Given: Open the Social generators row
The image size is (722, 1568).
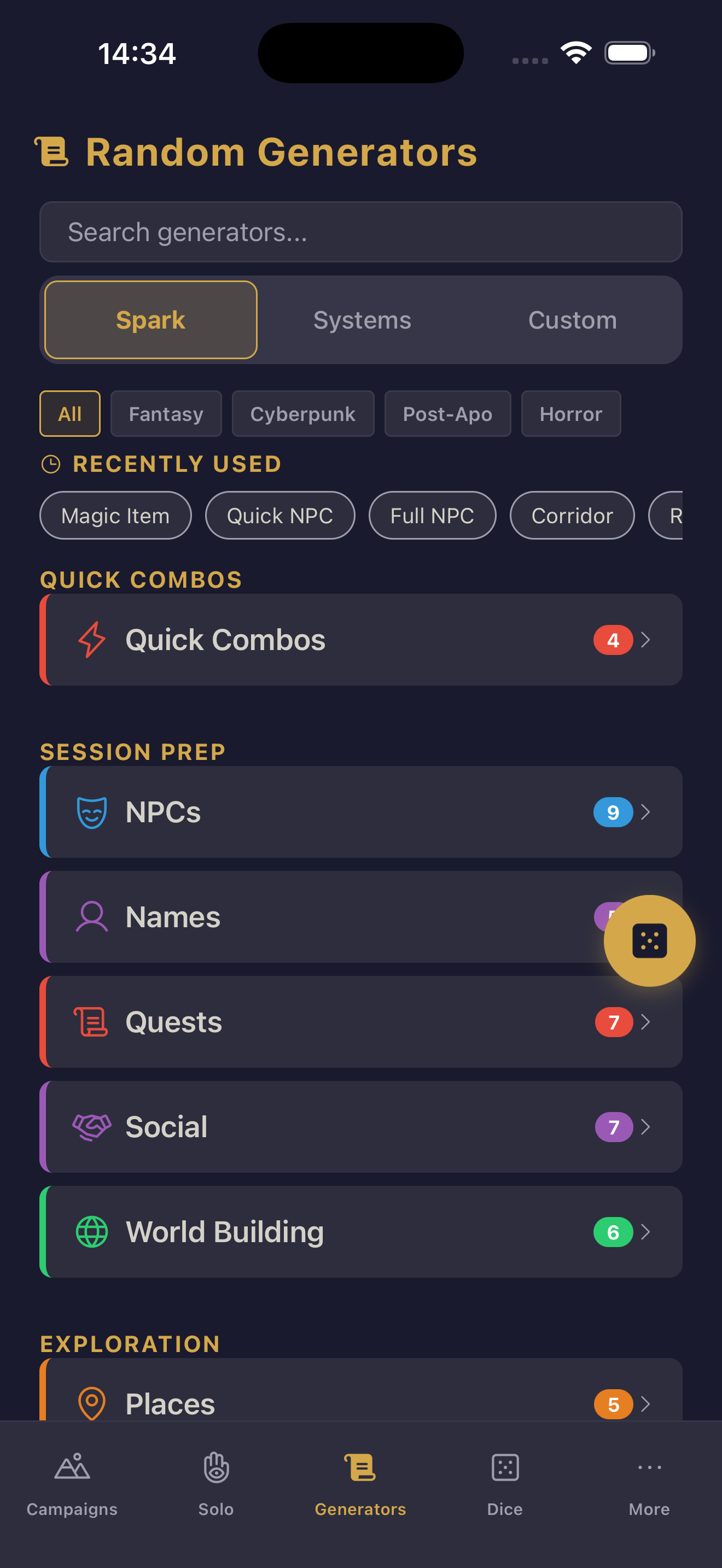Looking at the screenshot, I should coord(360,1127).
